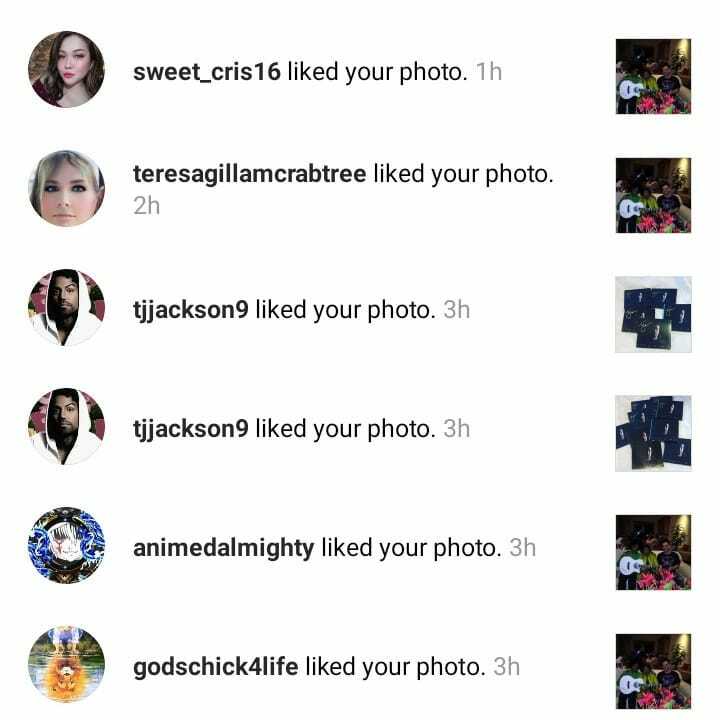View photo liked by animedalmighty
Viewport: 720px width, 720px height.
point(652,552)
